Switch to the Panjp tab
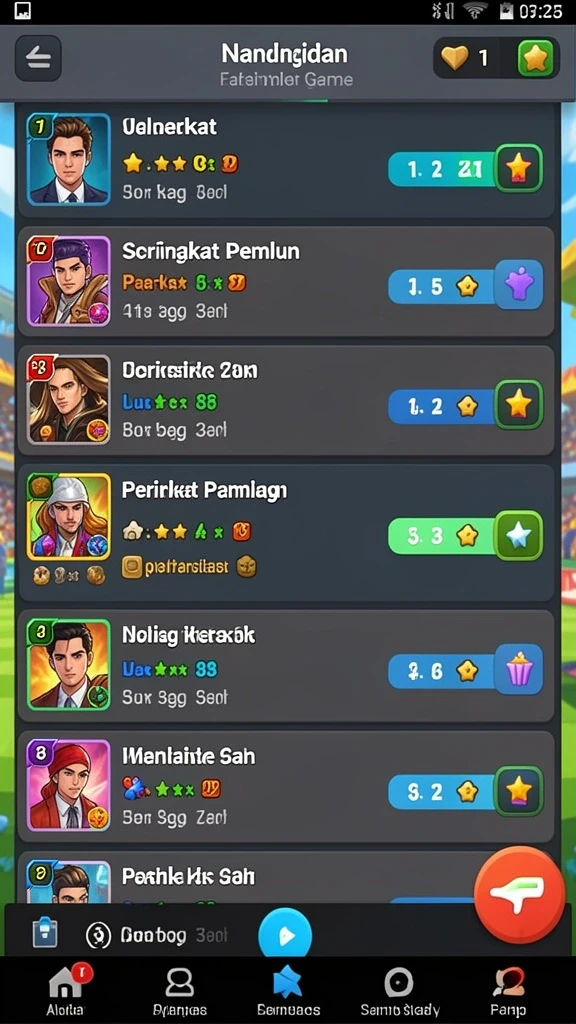Viewport: 576px width, 1024px height. point(508,989)
